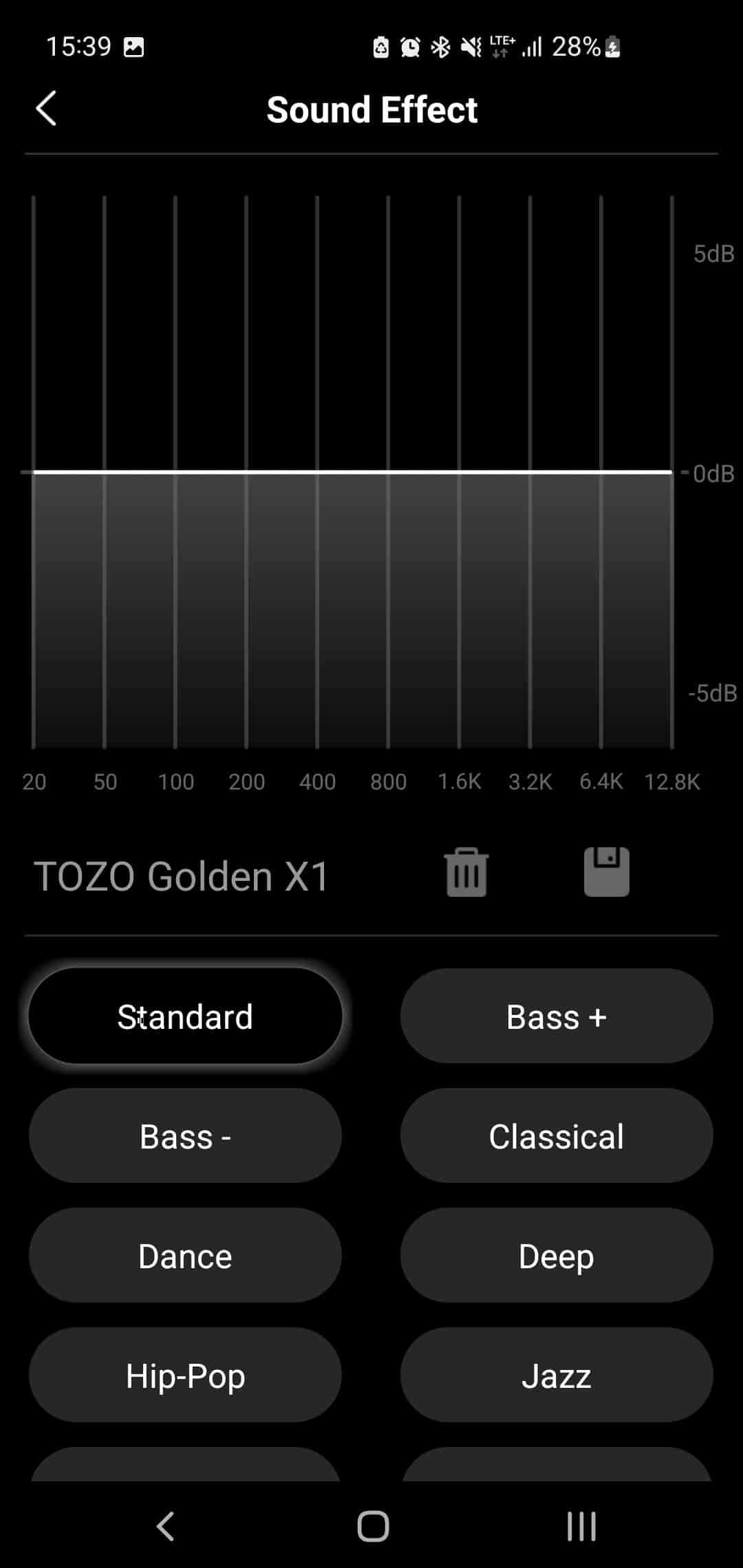Choose the Bass - preset
This screenshot has height=1568, width=743.
point(185,1136)
